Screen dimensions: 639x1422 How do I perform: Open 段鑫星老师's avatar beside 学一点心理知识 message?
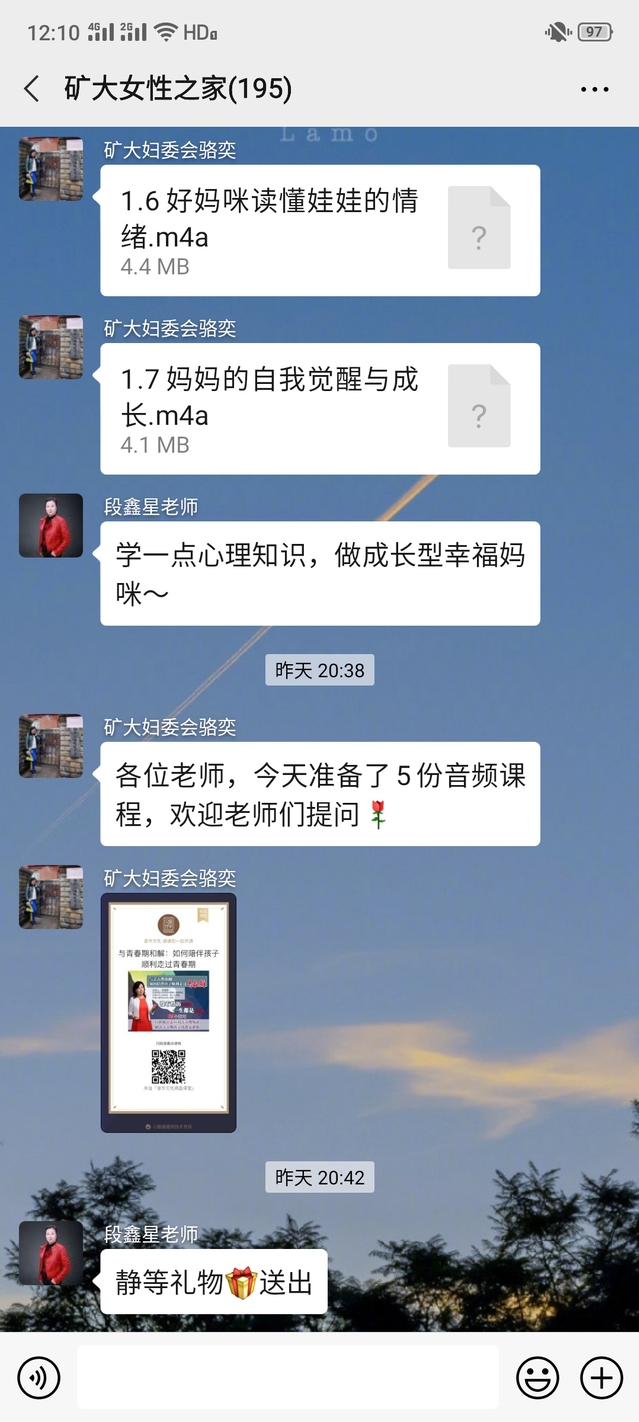point(51,526)
